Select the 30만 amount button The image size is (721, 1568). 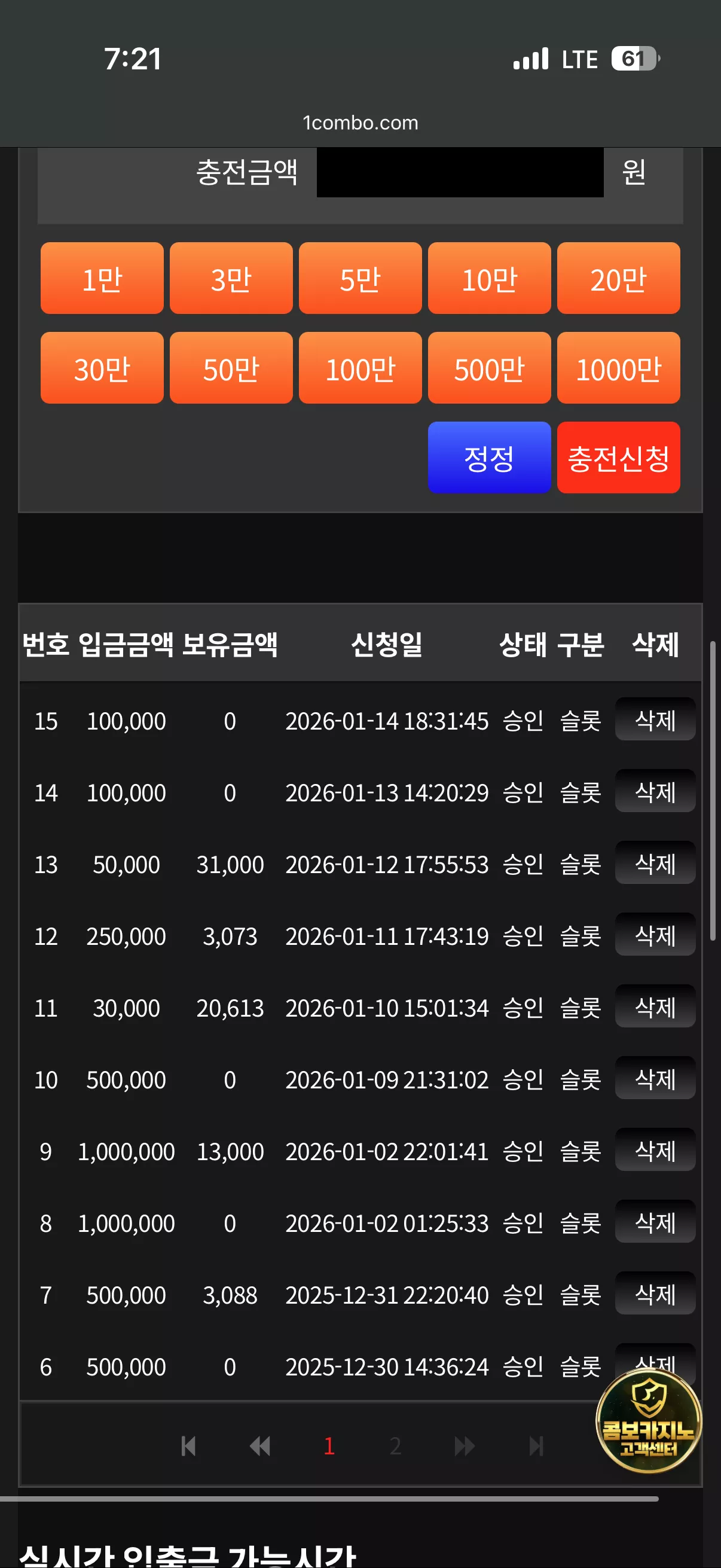pos(102,368)
